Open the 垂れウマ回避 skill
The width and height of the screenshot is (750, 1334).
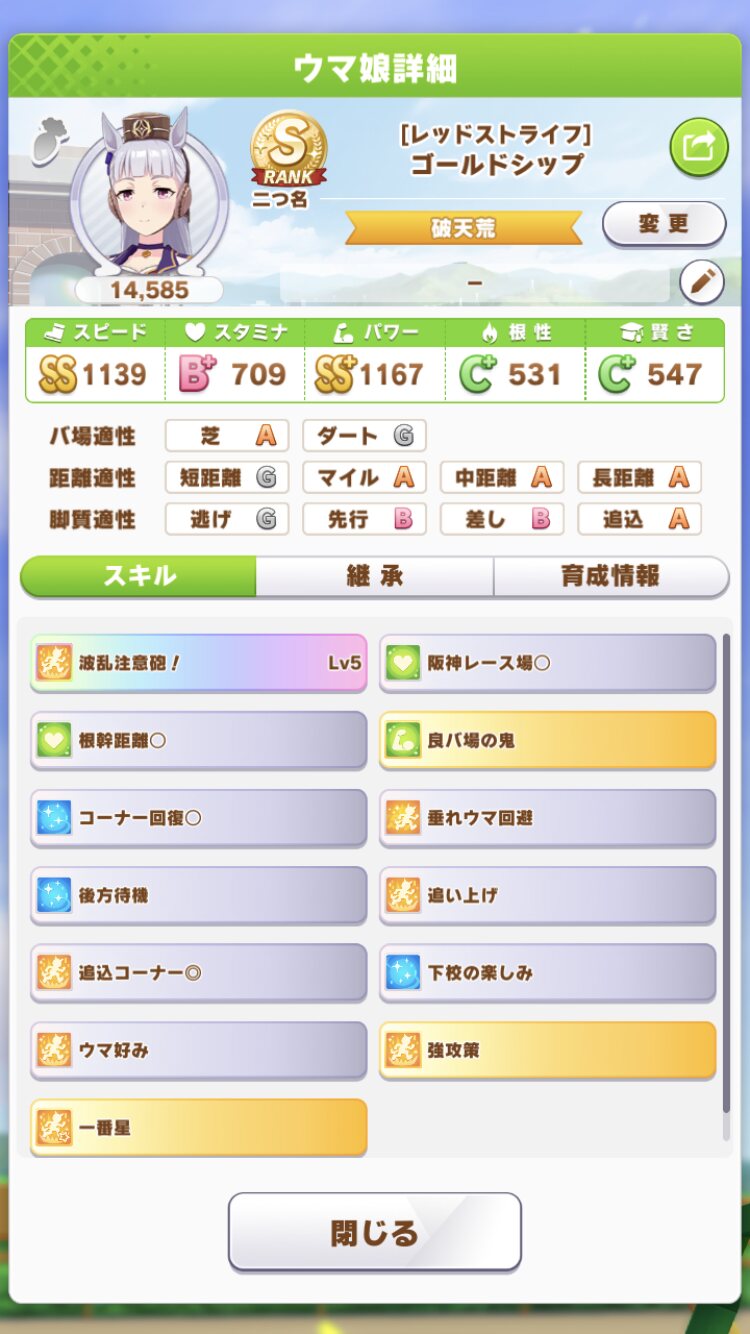point(547,817)
